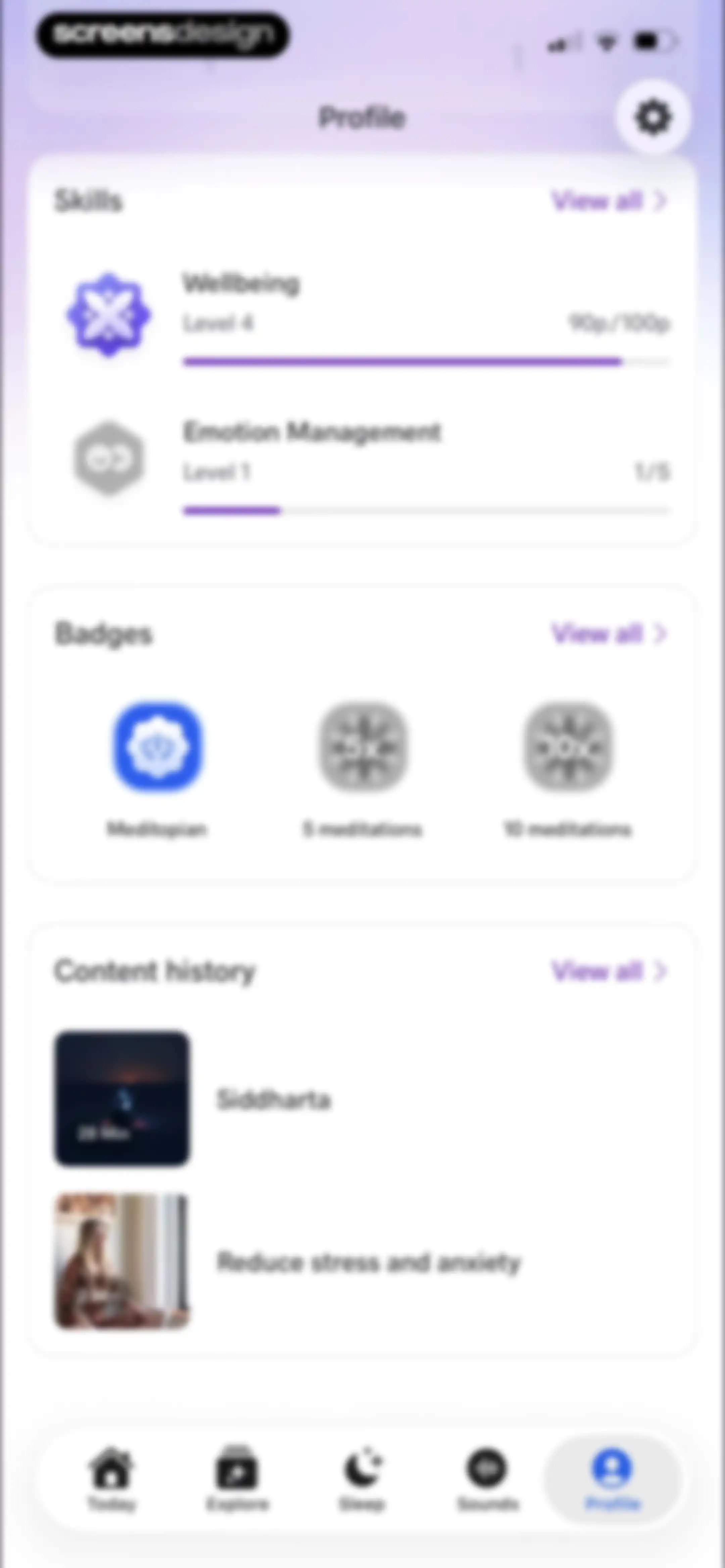
Task: Go to the Sleep tab
Action: pyautogui.click(x=362, y=1478)
